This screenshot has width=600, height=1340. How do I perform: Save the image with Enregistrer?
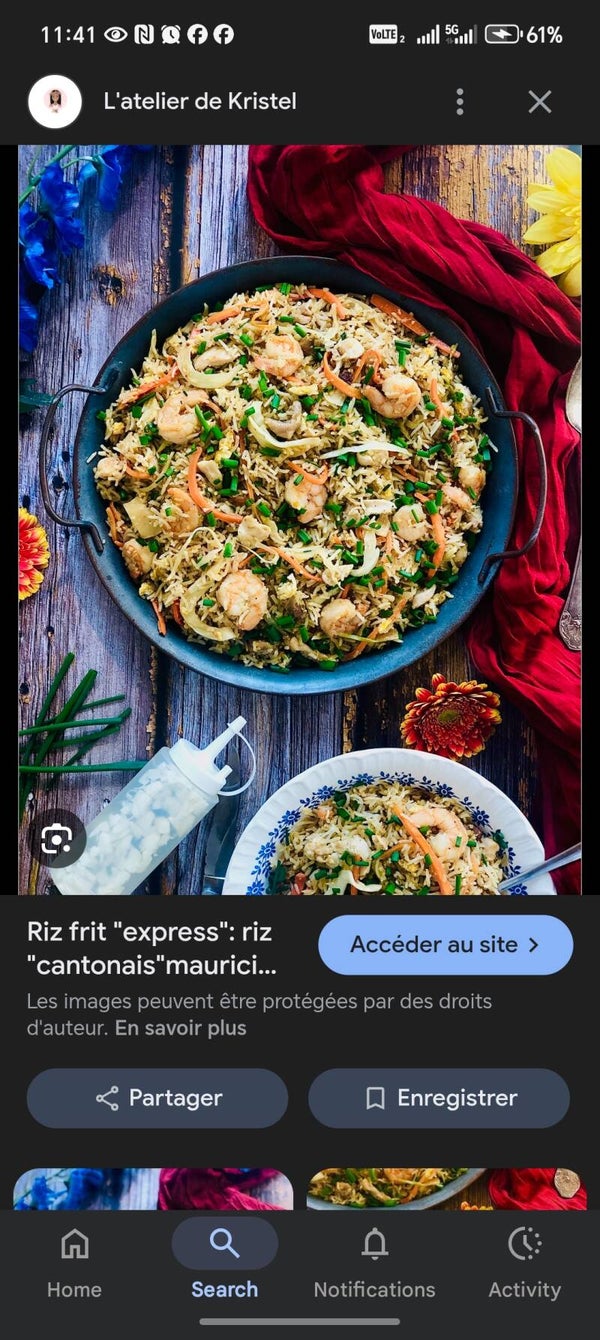coord(439,1098)
